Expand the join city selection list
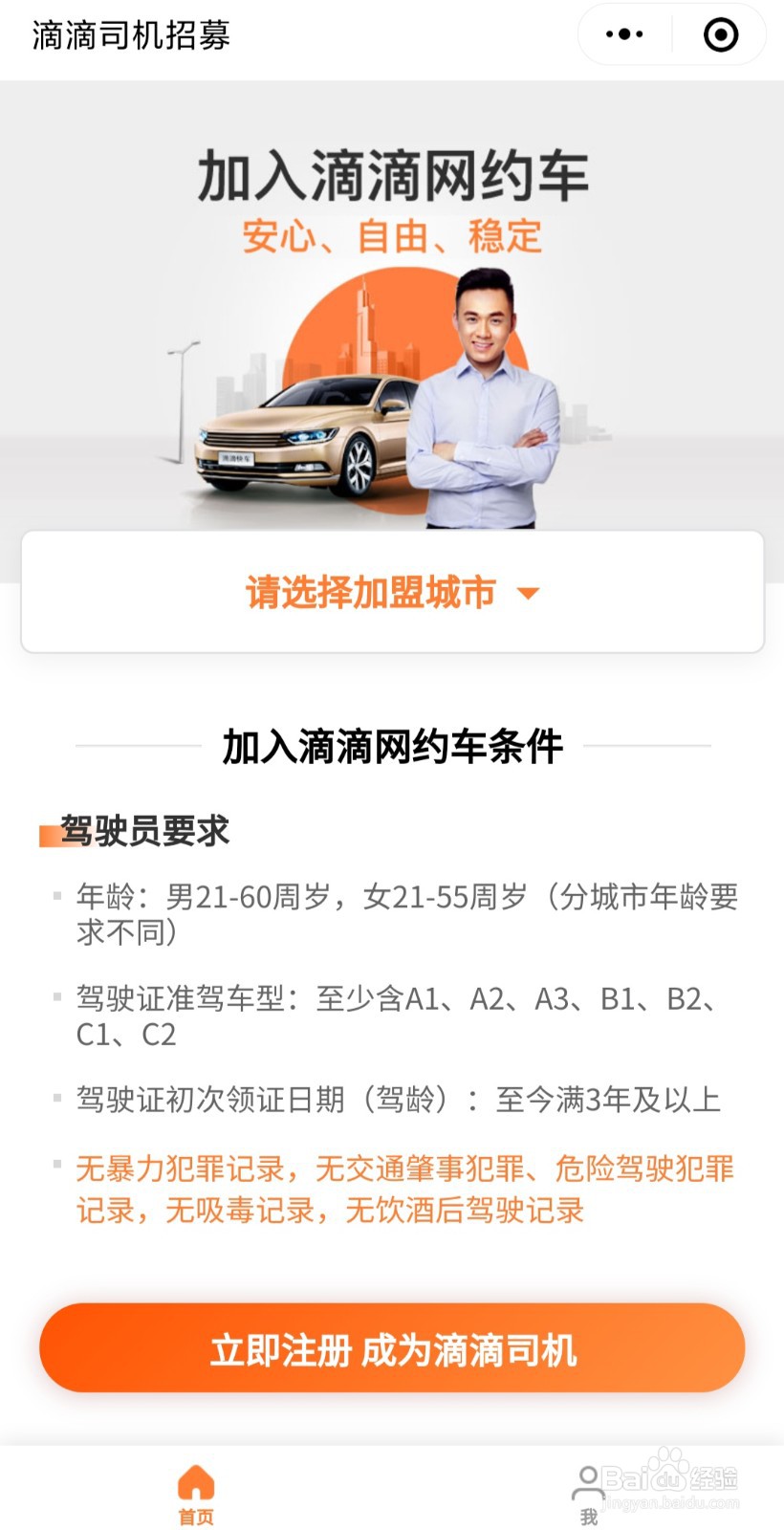The height and width of the screenshot is (1530, 784). click(x=392, y=593)
